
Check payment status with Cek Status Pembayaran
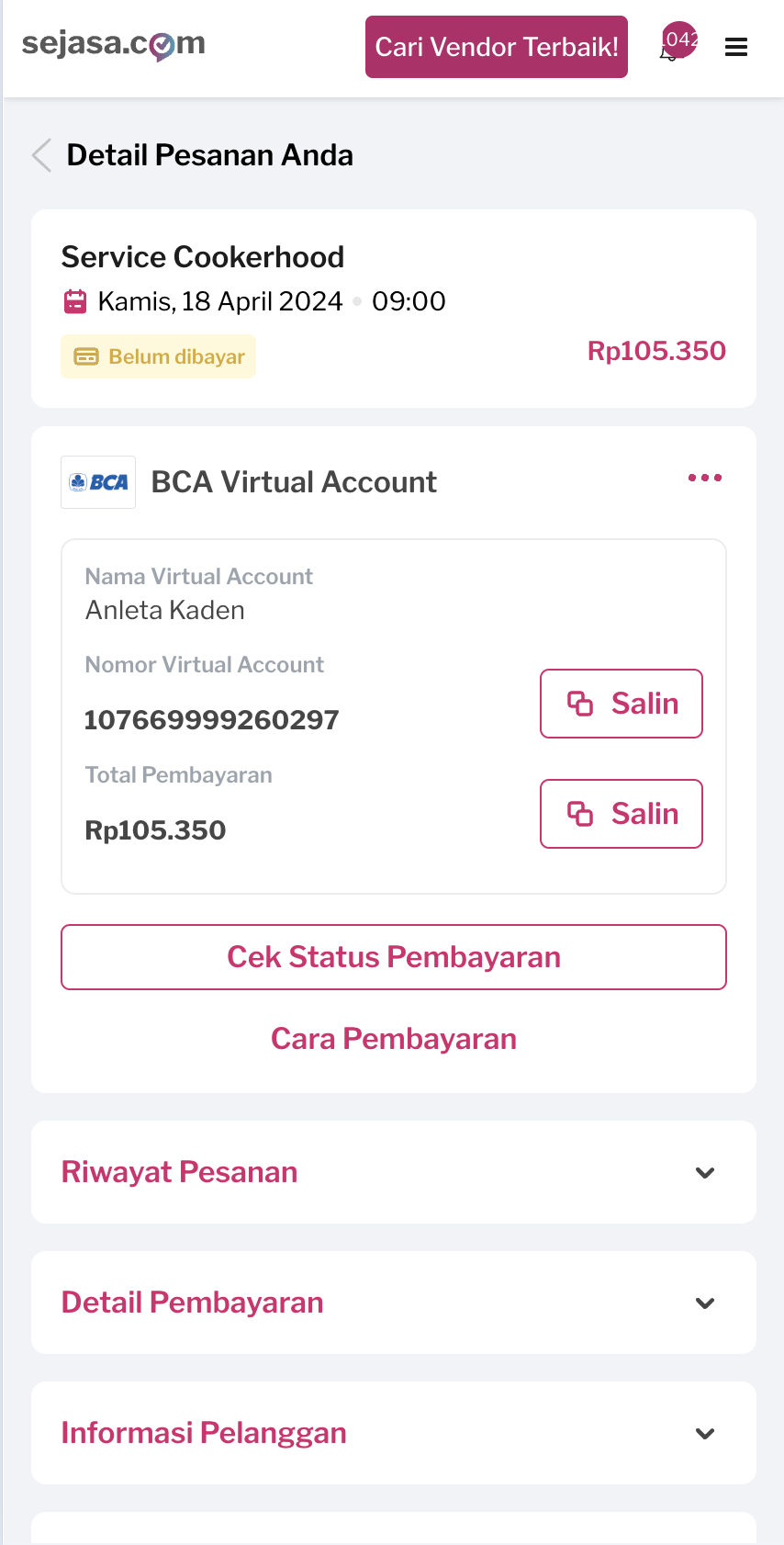click(x=393, y=957)
